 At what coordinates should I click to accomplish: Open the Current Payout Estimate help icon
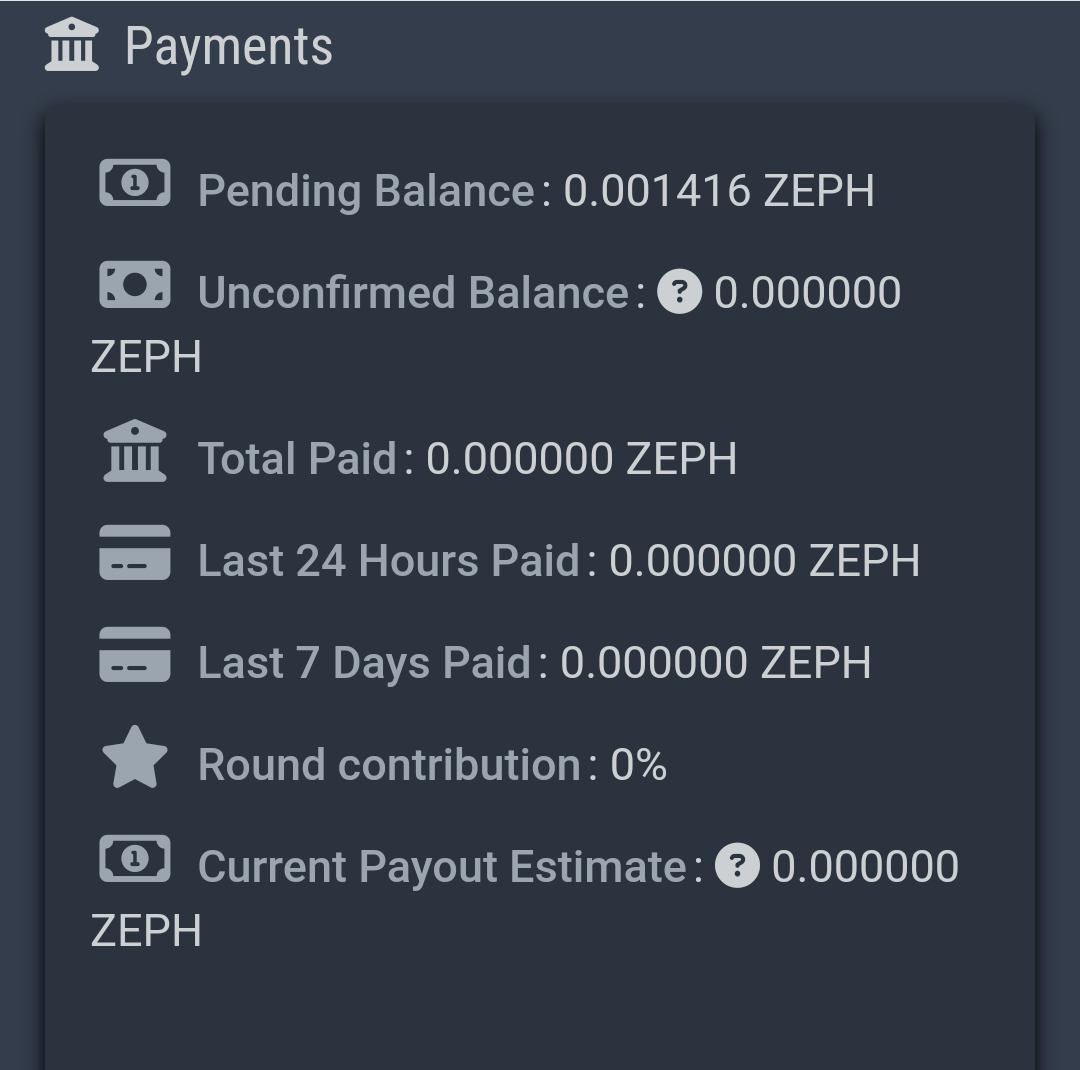pos(737,866)
